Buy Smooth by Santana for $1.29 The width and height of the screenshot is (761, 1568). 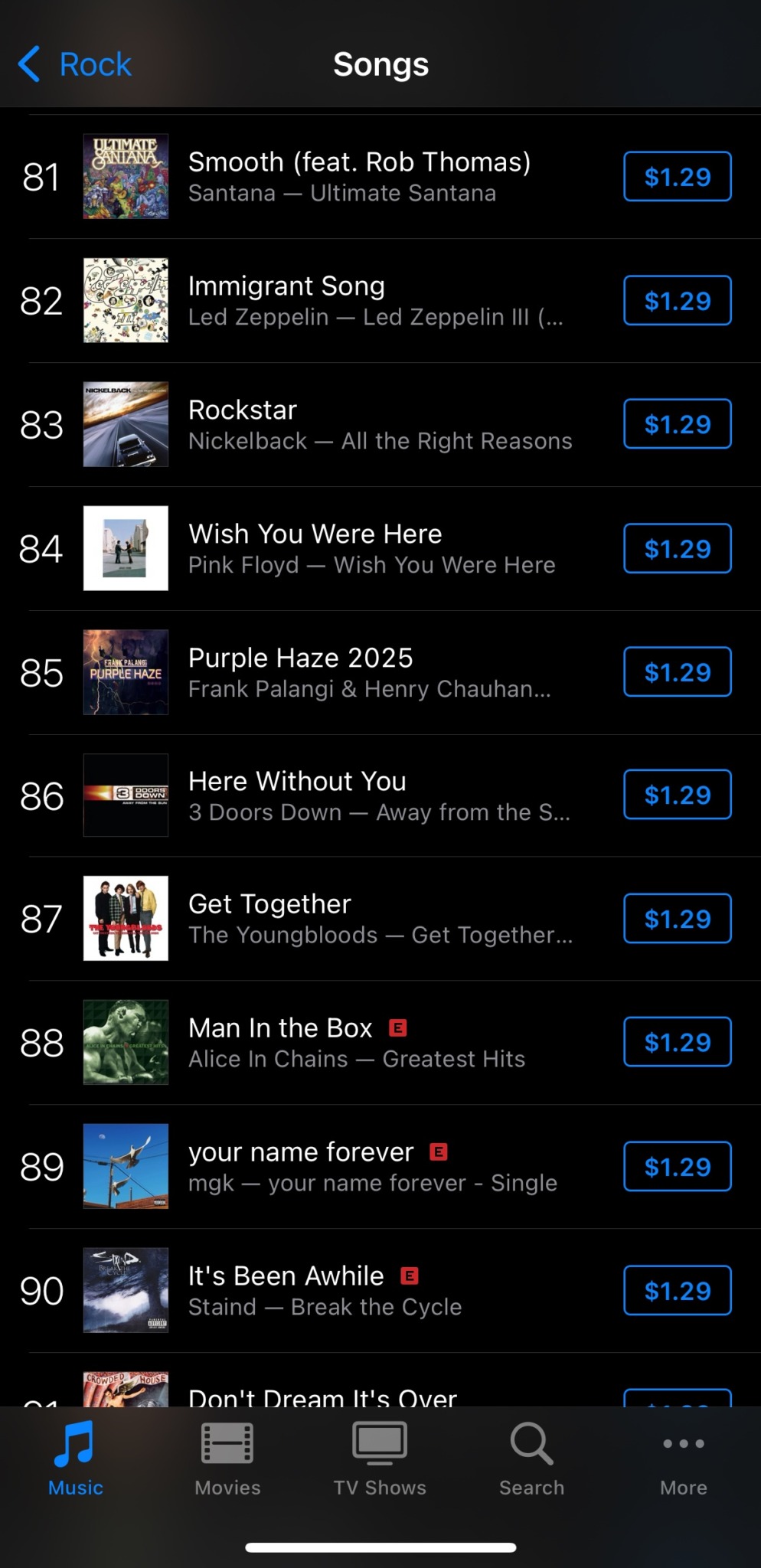coord(677,177)
